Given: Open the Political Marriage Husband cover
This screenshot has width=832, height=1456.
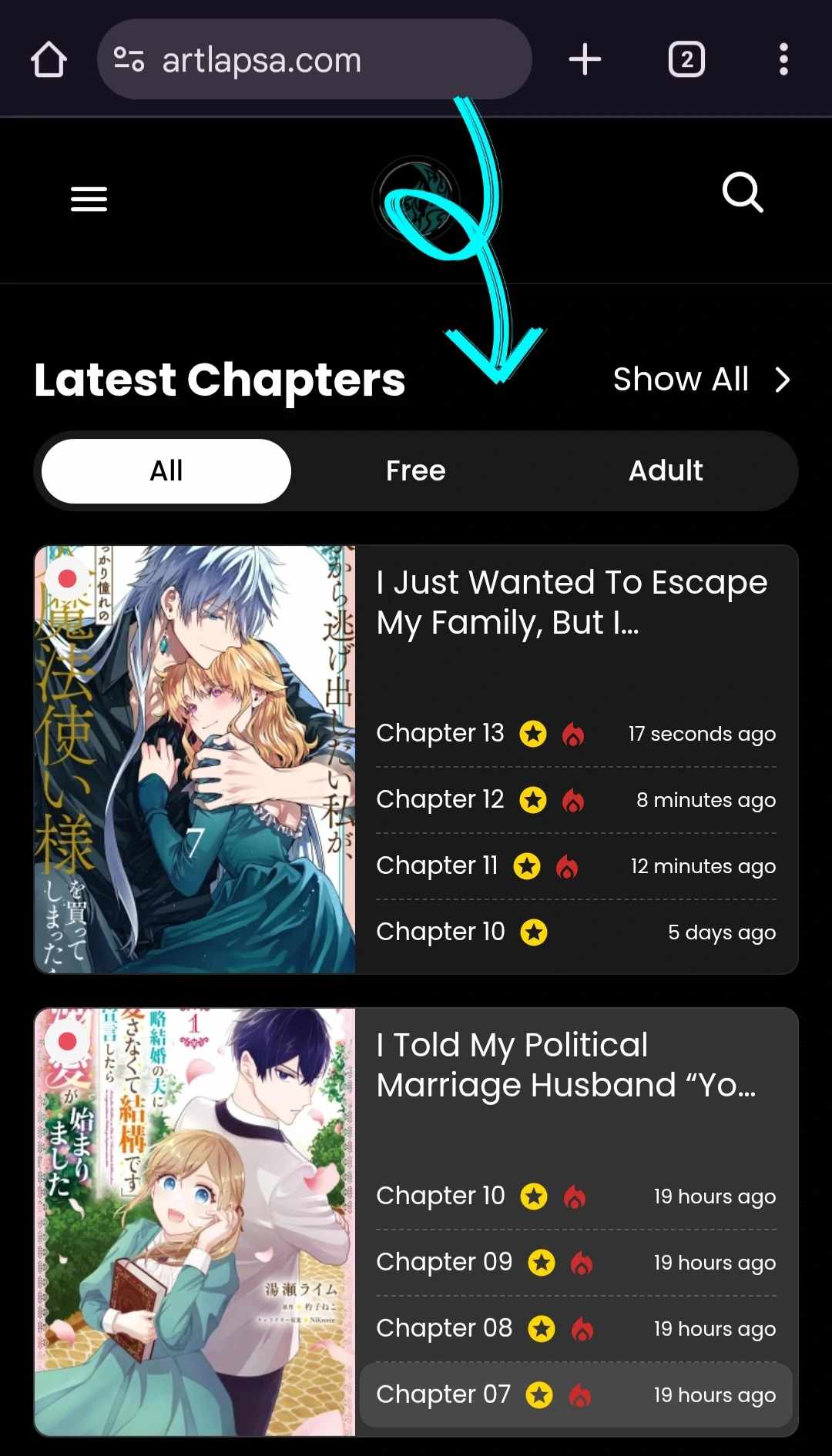Looking at the screenshot, I should click(195, 1221).
